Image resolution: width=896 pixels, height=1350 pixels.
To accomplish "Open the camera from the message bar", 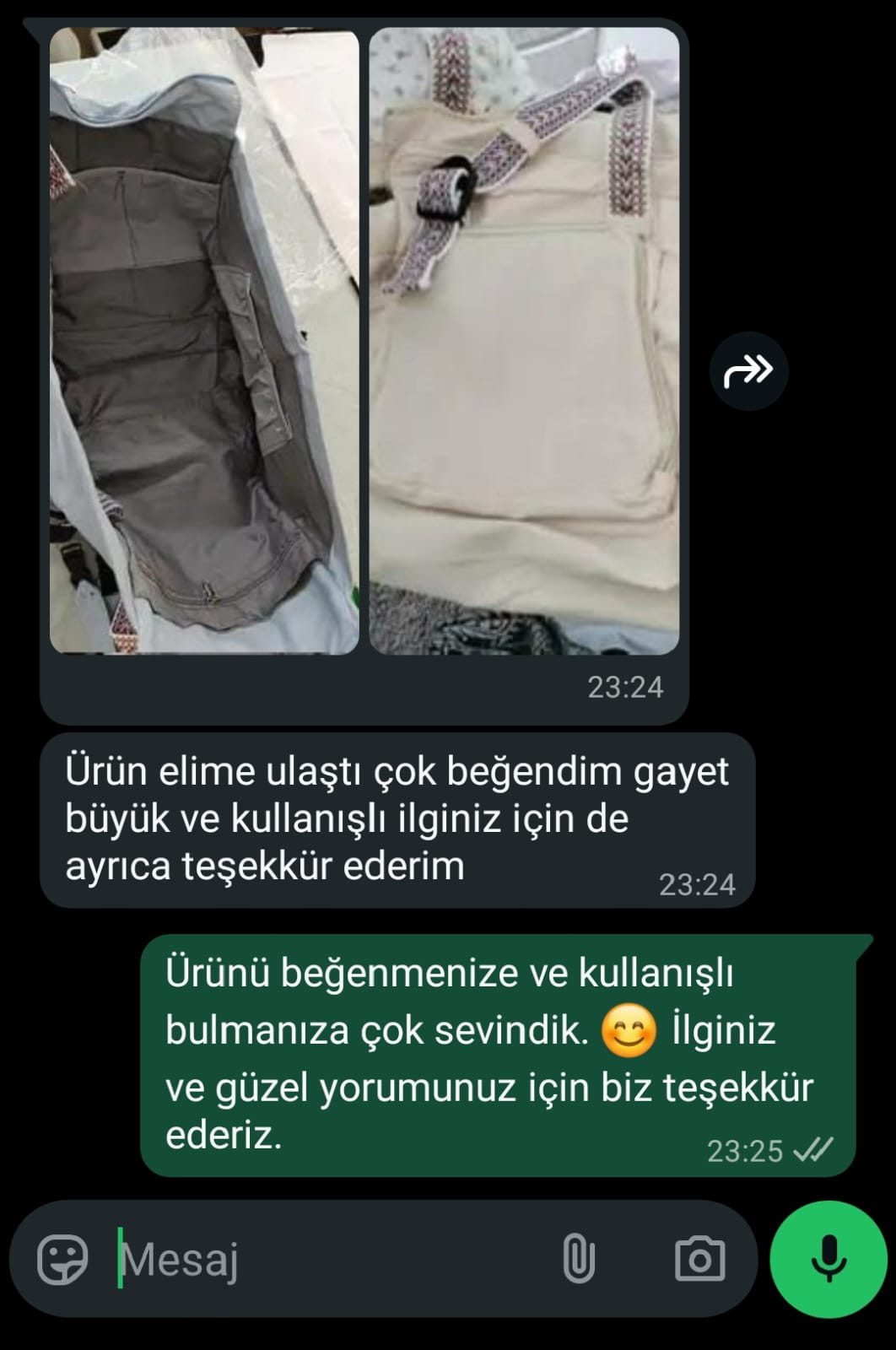I will click(x=699, y=1260).
